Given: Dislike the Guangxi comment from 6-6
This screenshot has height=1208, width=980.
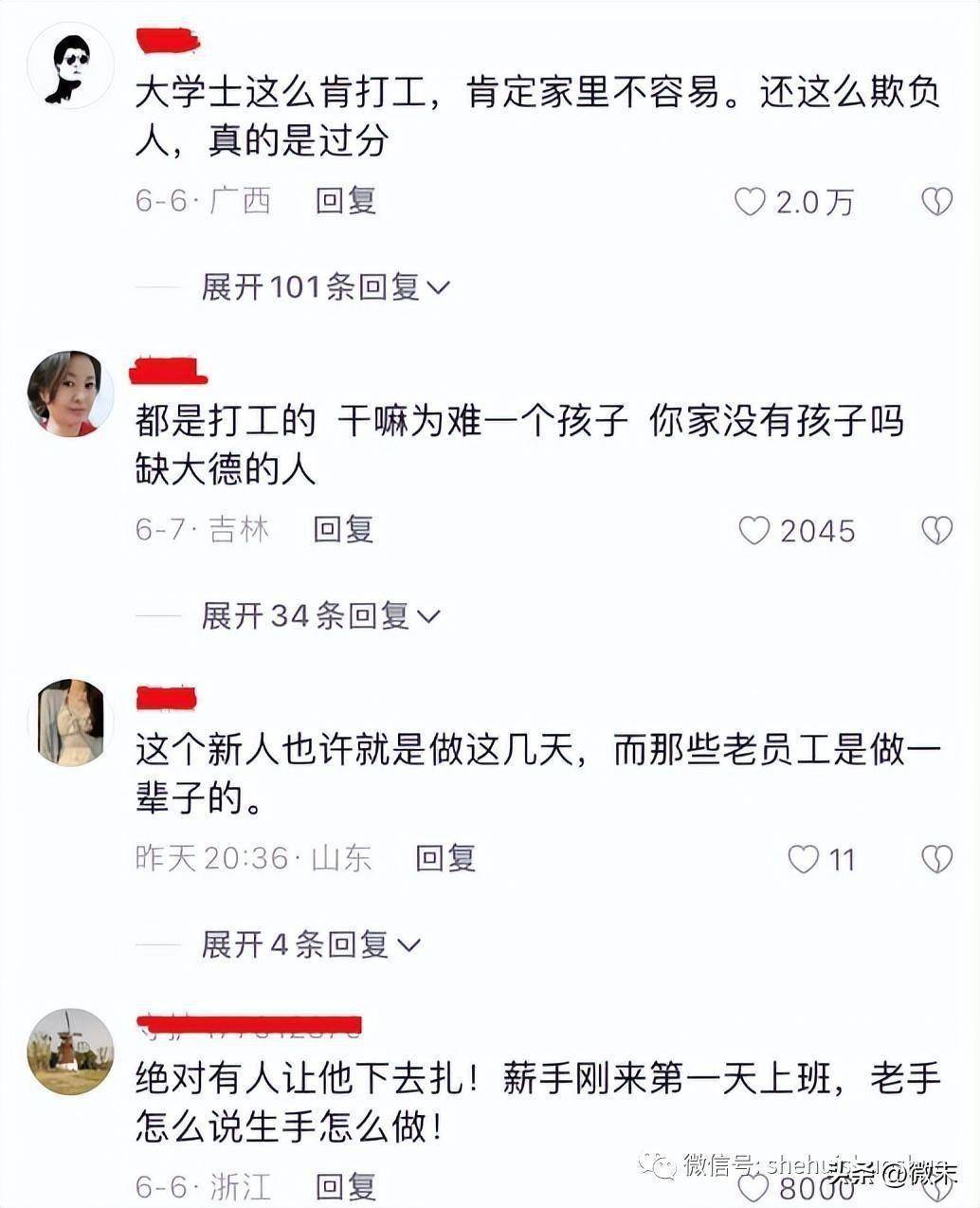Looking at the screenshot, I should tap(936, 201).
